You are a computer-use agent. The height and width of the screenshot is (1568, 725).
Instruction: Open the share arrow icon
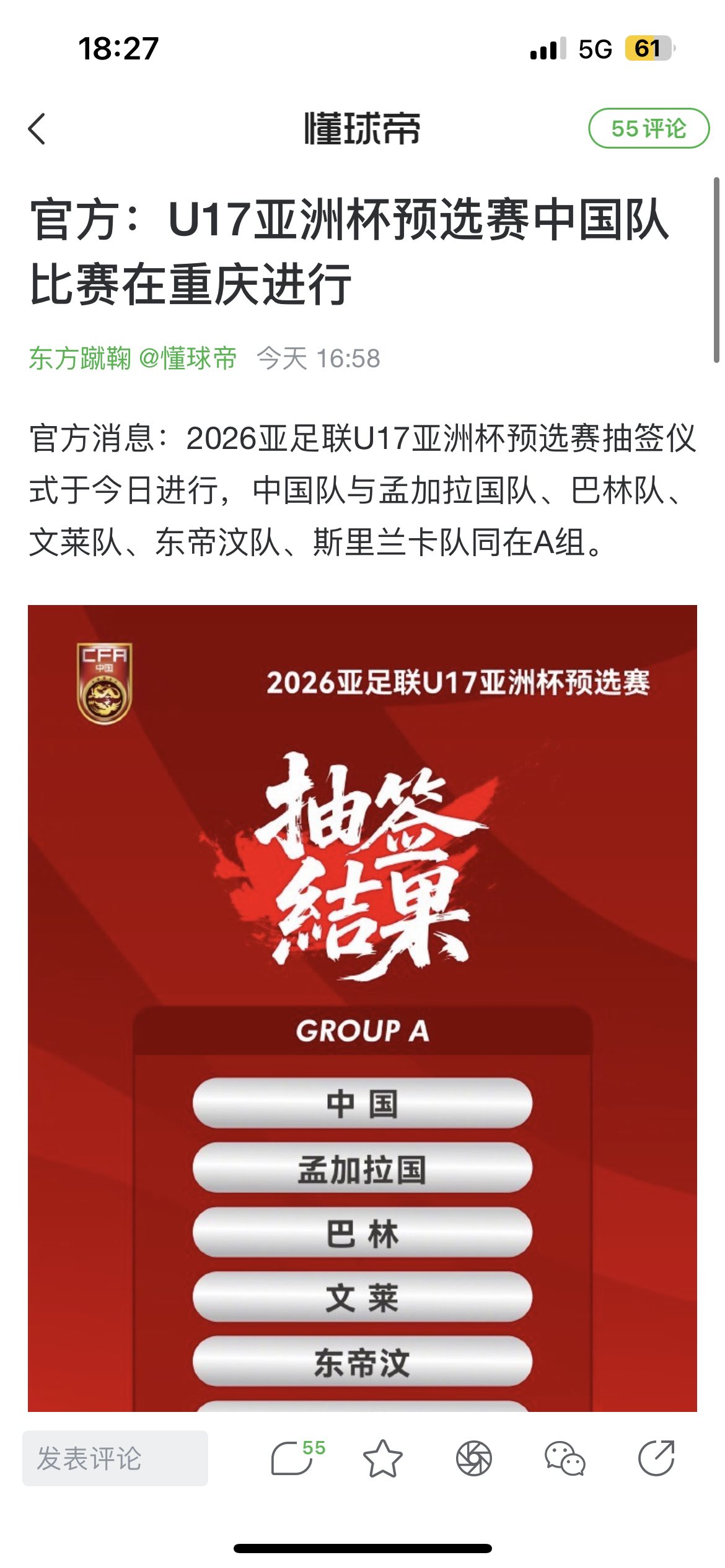click(656, 1458)
